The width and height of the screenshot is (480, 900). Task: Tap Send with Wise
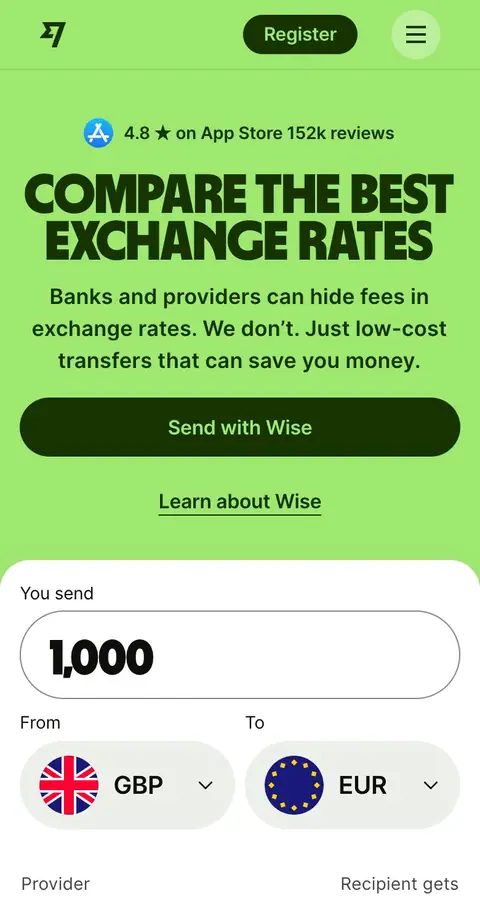(240, 427)
